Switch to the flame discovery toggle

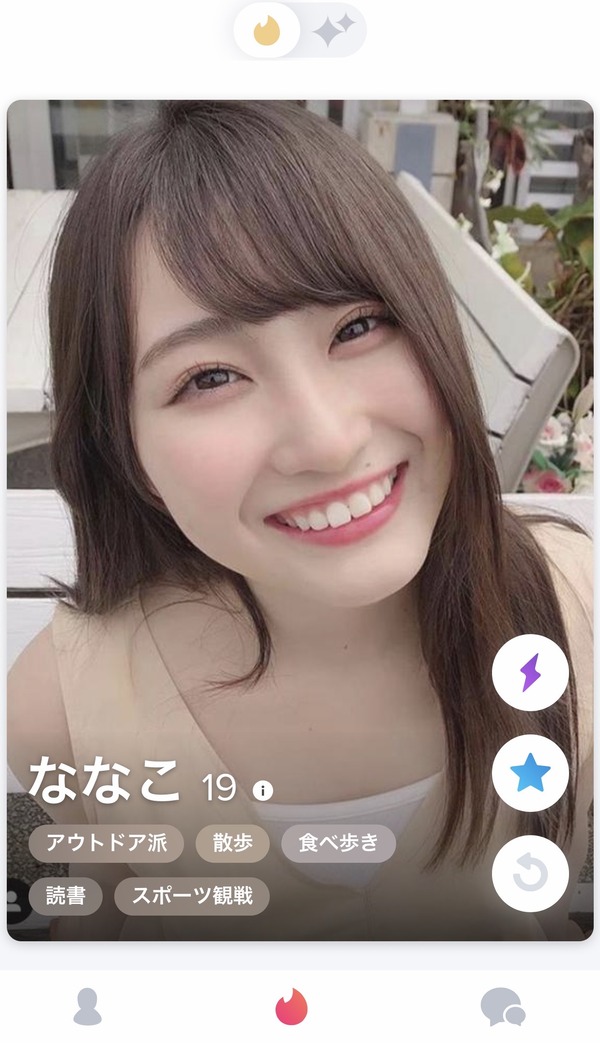(267, 31)
